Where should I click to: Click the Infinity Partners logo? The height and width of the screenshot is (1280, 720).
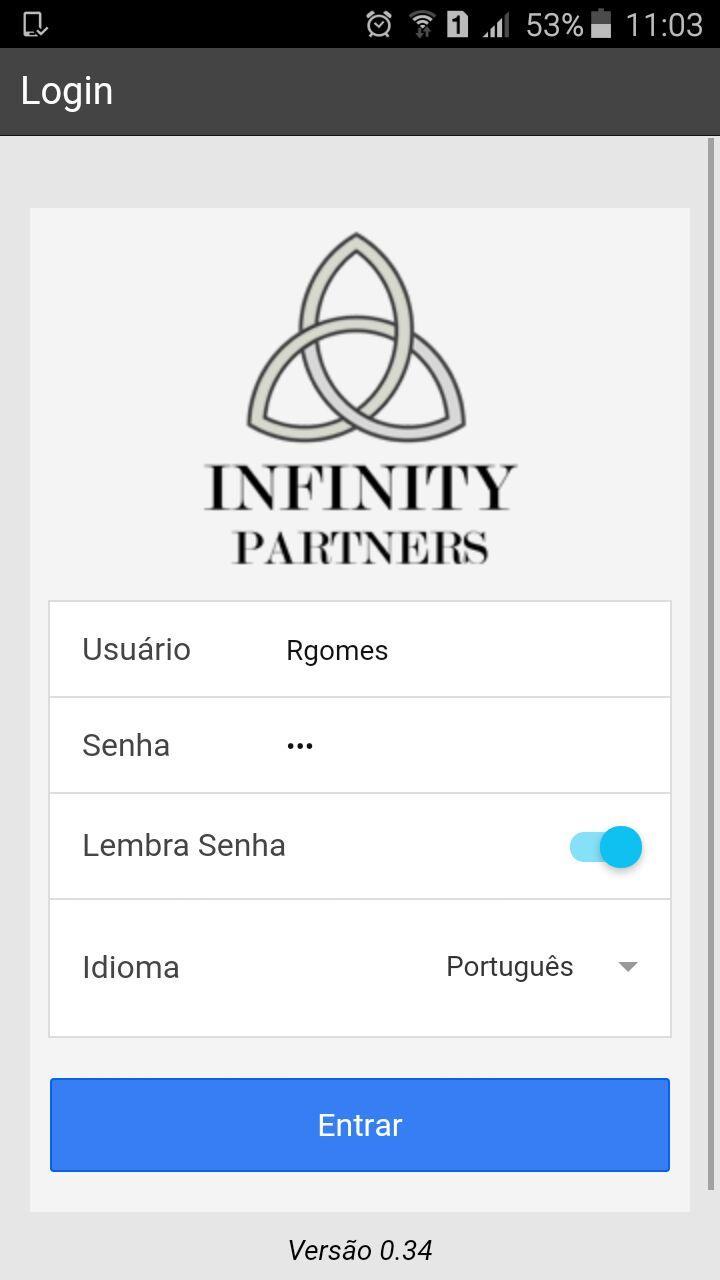(x=358, y=395)
